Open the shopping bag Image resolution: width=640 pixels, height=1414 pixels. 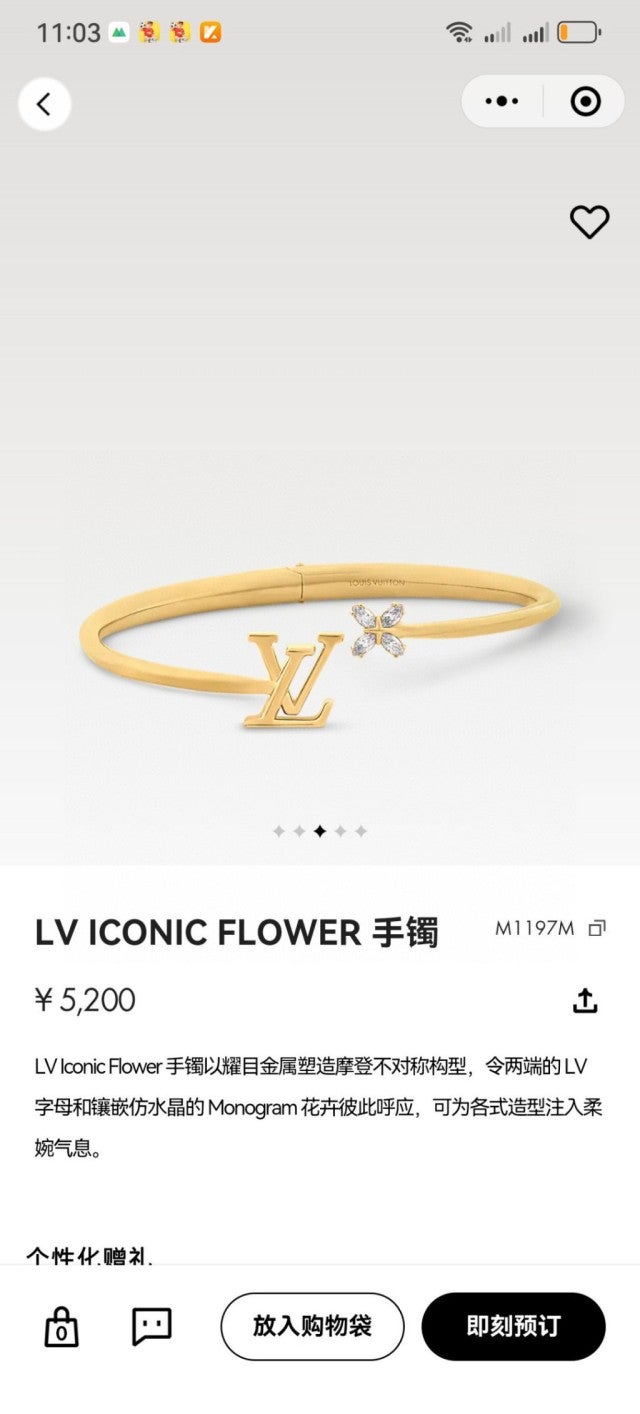pyautogui.click(x=61, y=1327)
